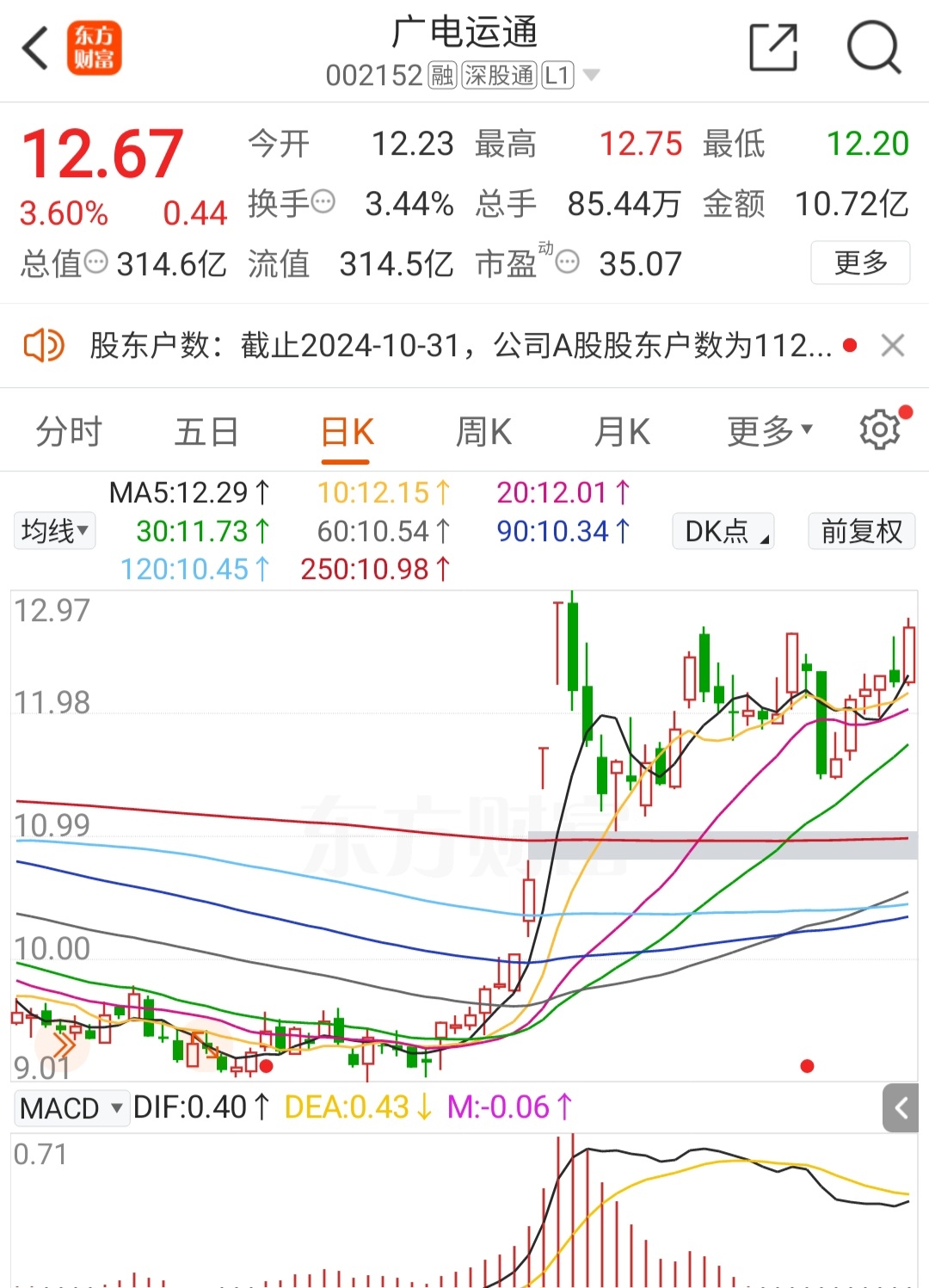Tap the info icon next to 换手

pos(323,201)
